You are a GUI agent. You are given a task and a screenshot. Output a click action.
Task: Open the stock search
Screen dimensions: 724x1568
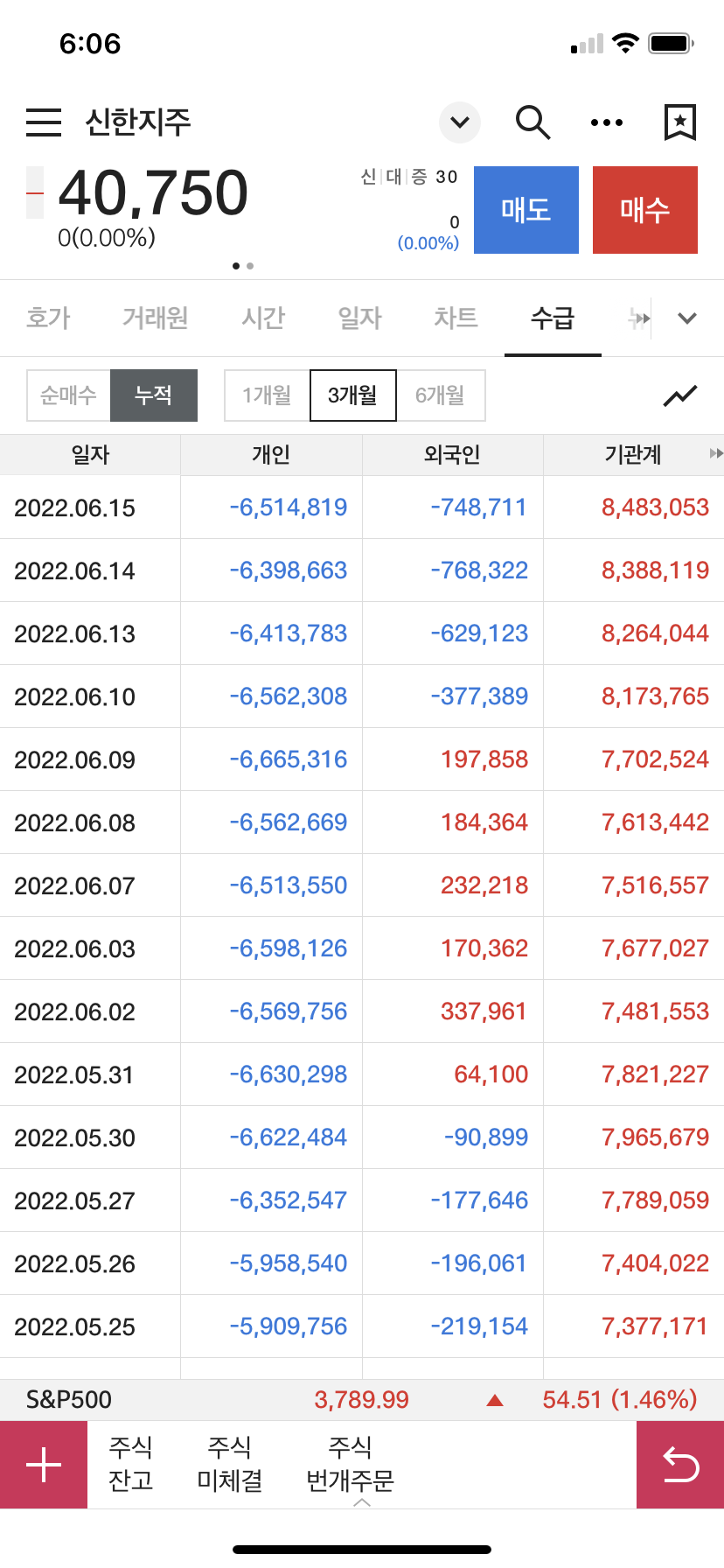point(533,122)
